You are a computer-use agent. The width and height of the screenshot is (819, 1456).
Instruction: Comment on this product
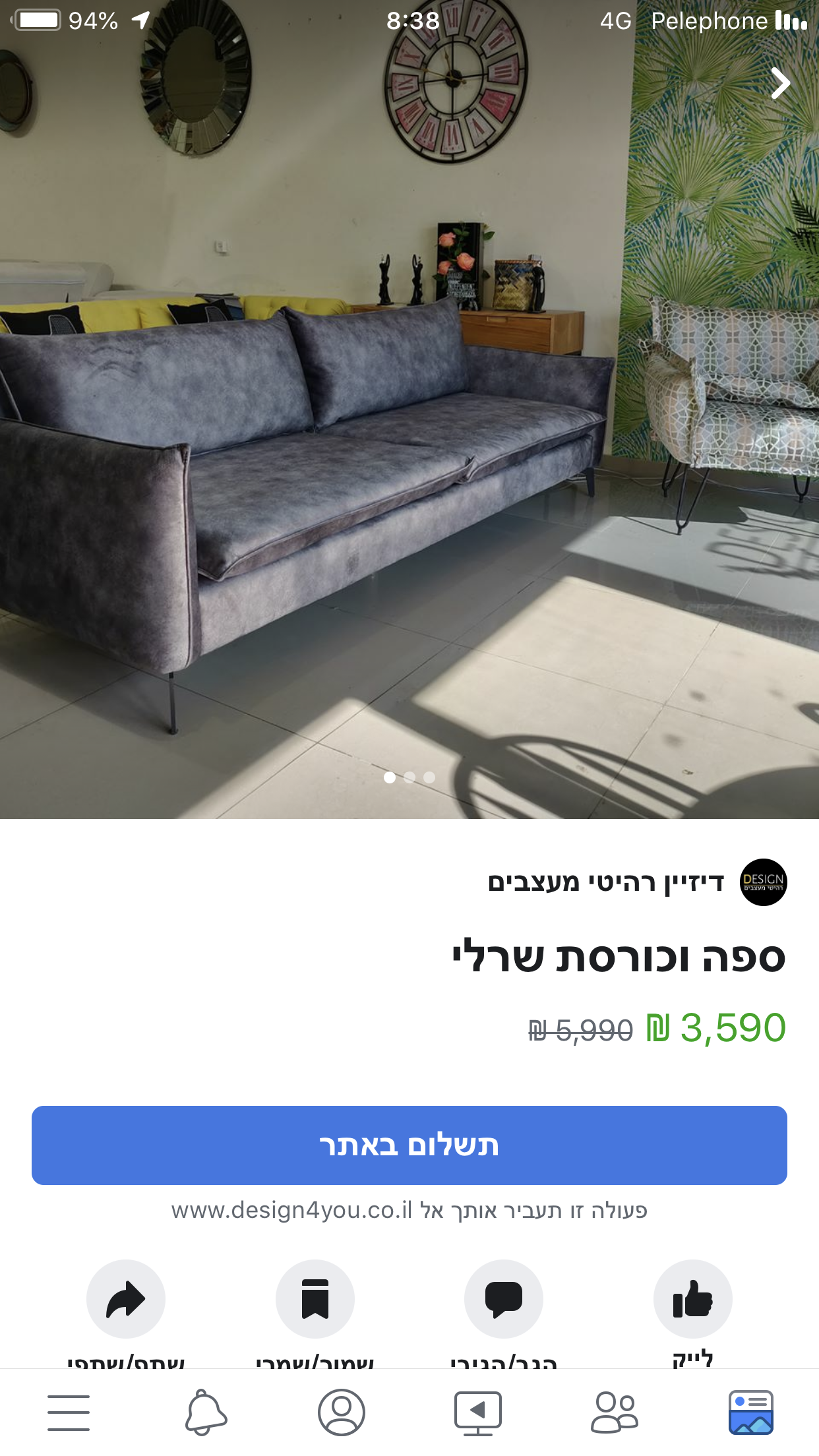pos(504,1298)
